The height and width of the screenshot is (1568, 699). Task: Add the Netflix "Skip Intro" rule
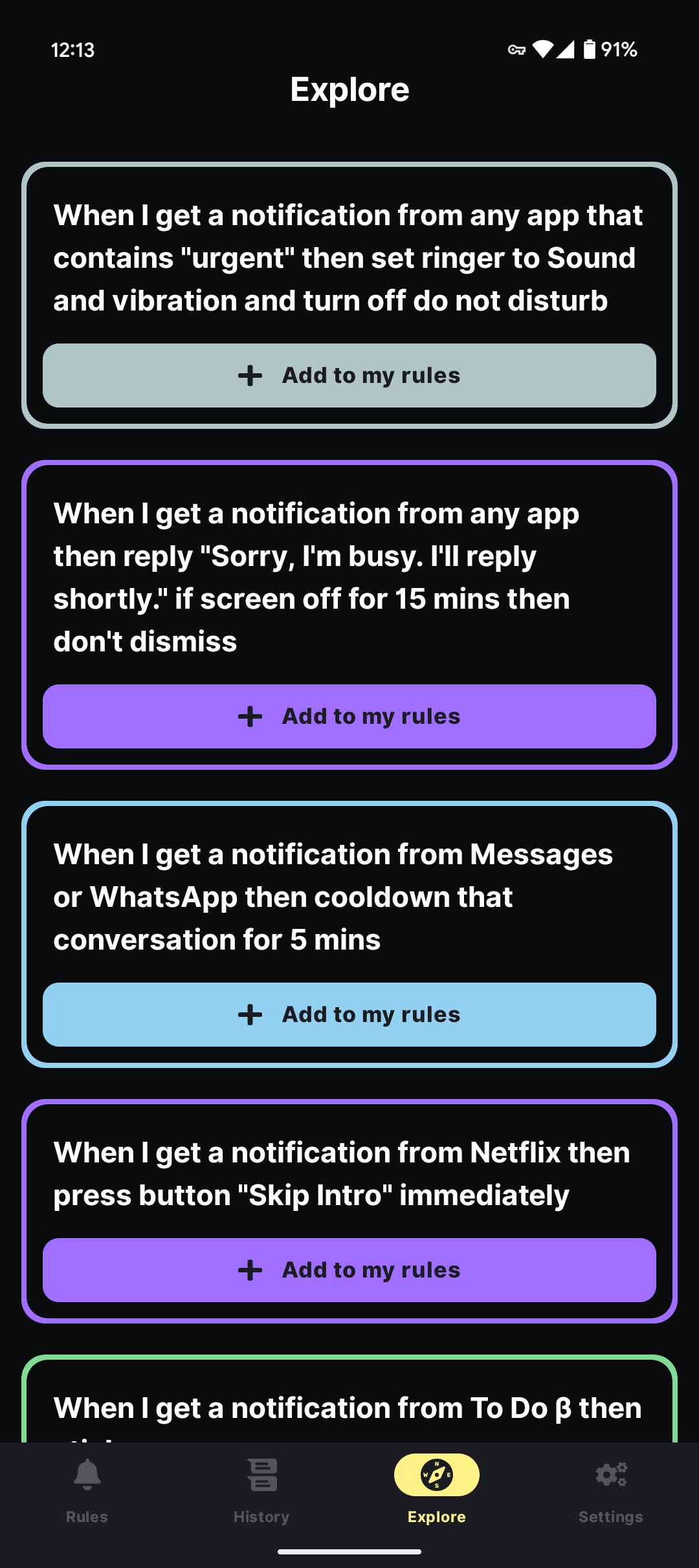pyautogui.click(x=349, y=1270)
